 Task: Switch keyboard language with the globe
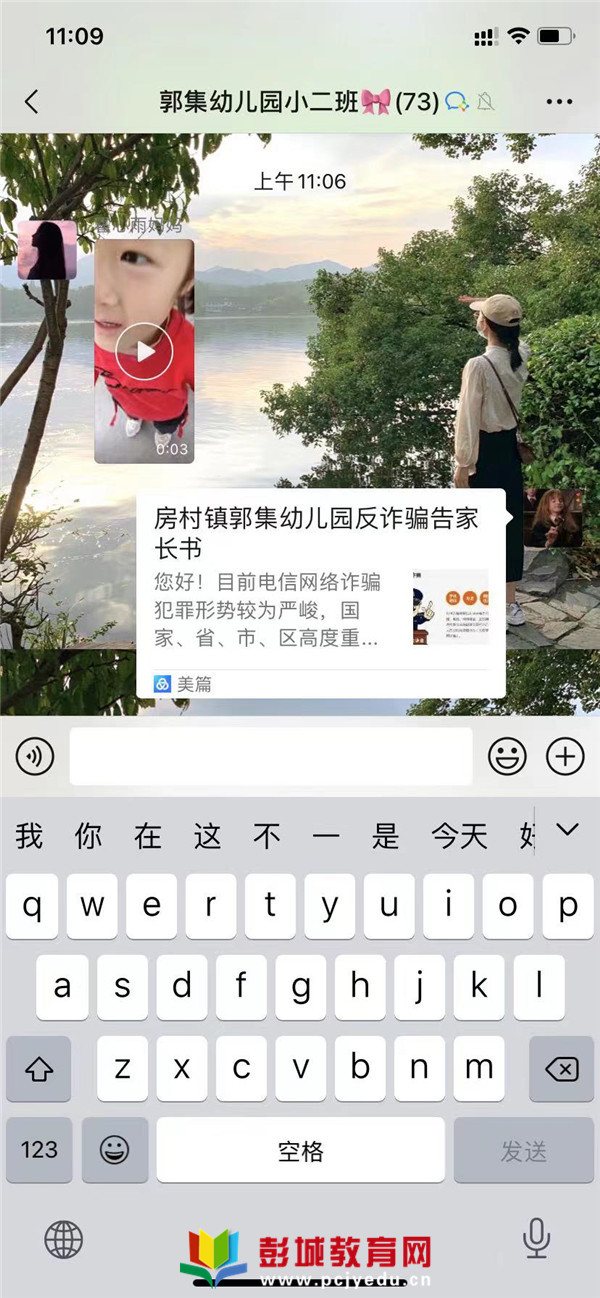tap(64, 1240)
